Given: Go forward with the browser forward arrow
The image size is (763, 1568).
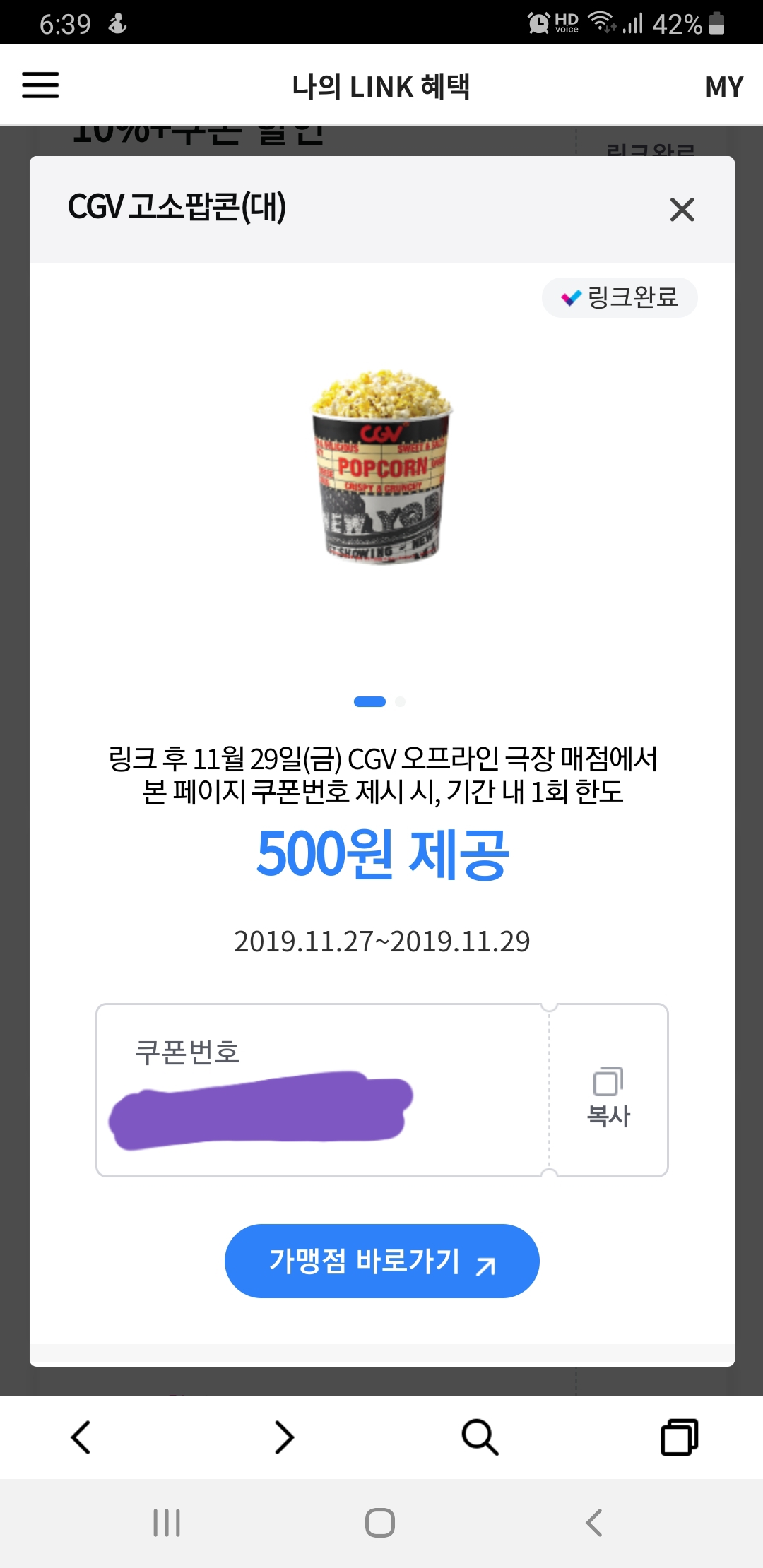Looking at the screenshot, I should (284, 1437).
